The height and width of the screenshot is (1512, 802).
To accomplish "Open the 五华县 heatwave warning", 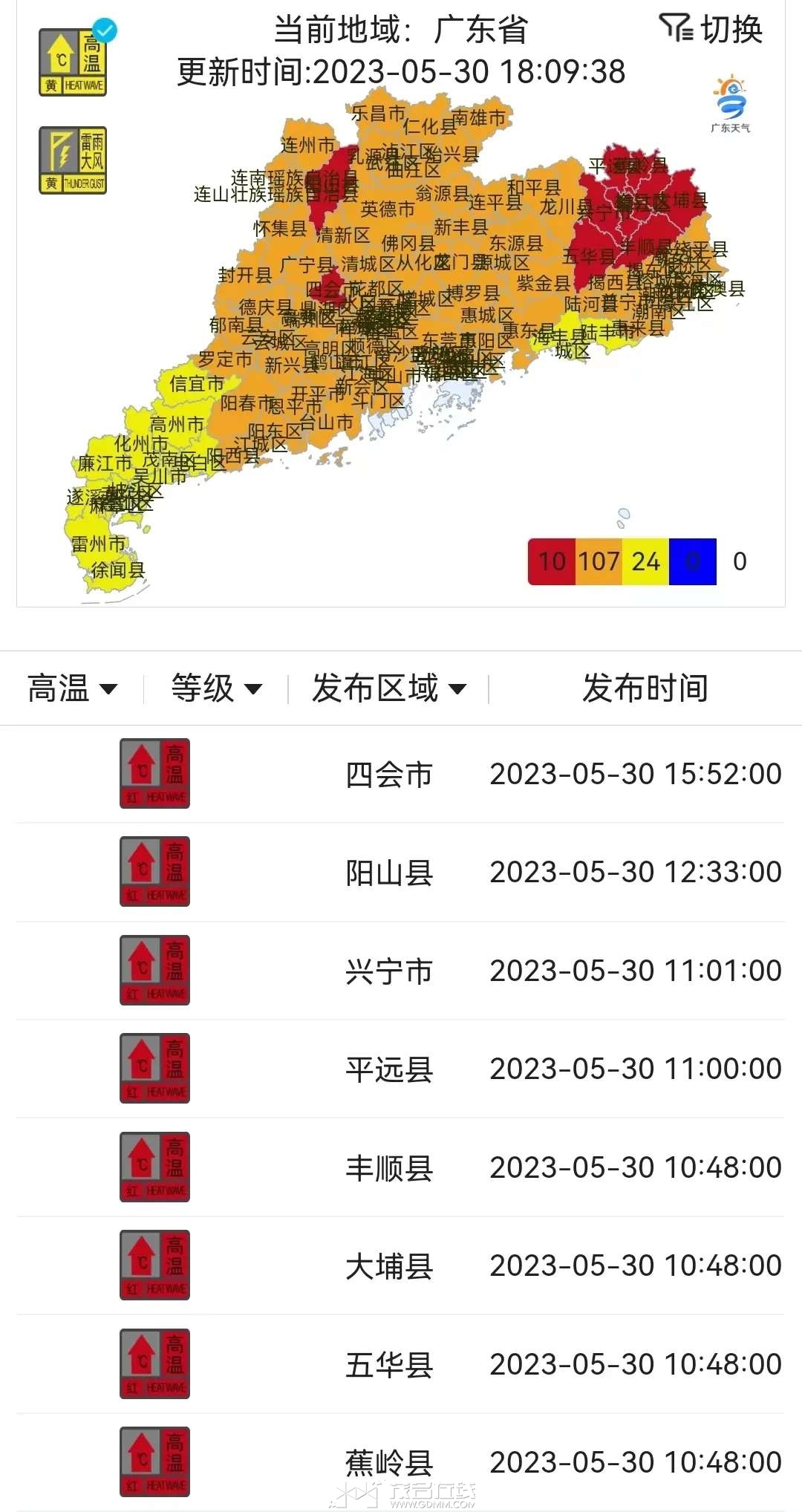I will point(401,1364).
